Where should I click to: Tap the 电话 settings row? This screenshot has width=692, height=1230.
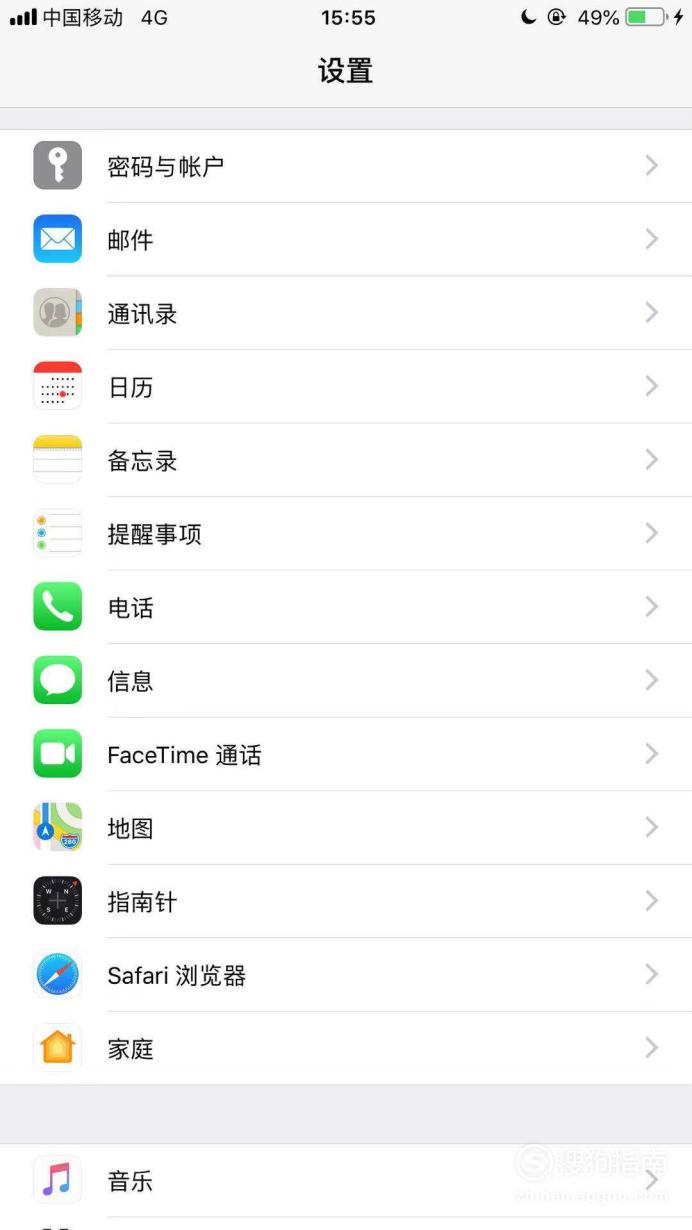346,607
